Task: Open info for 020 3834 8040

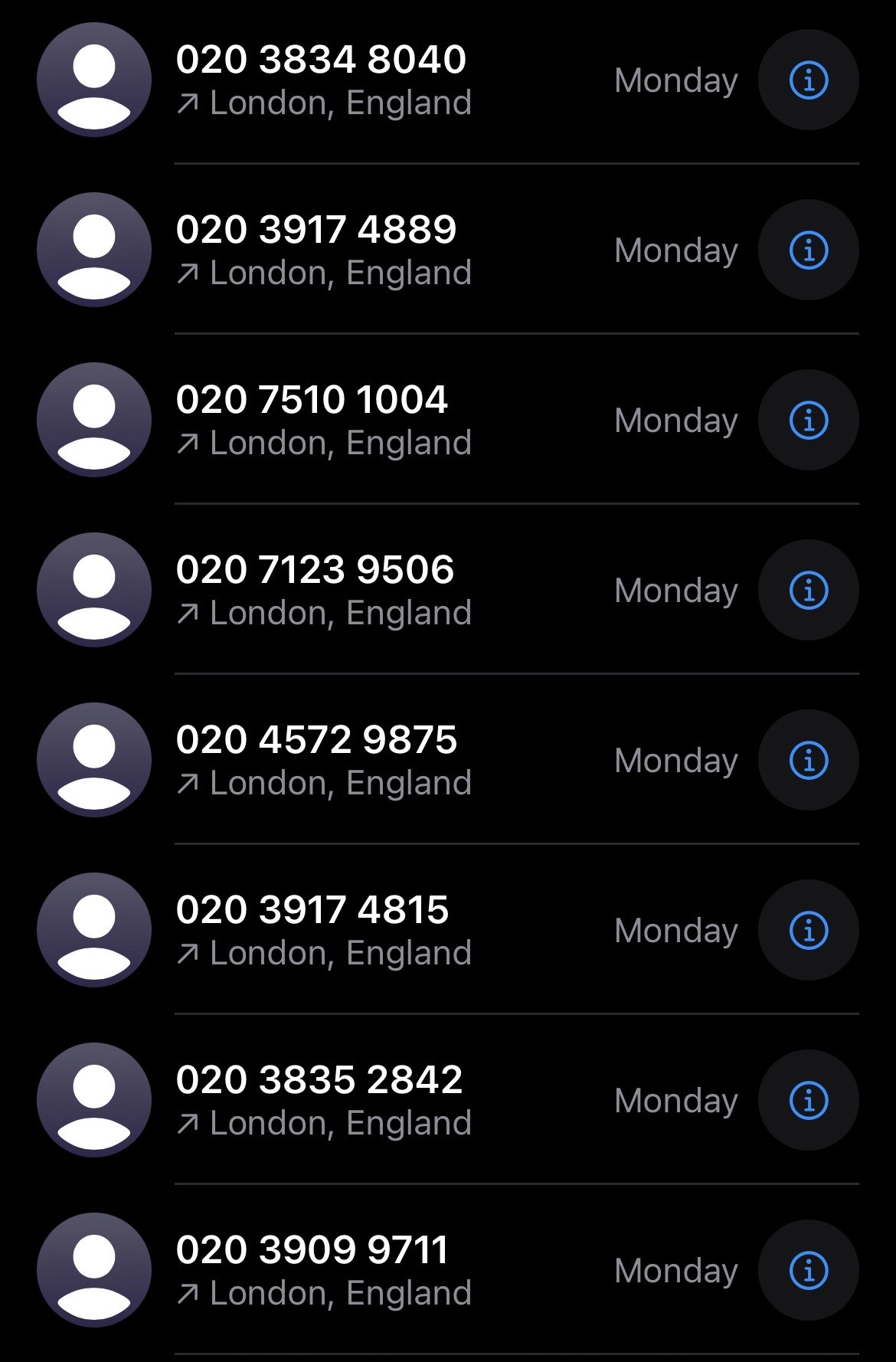Action: pos(809,80)
